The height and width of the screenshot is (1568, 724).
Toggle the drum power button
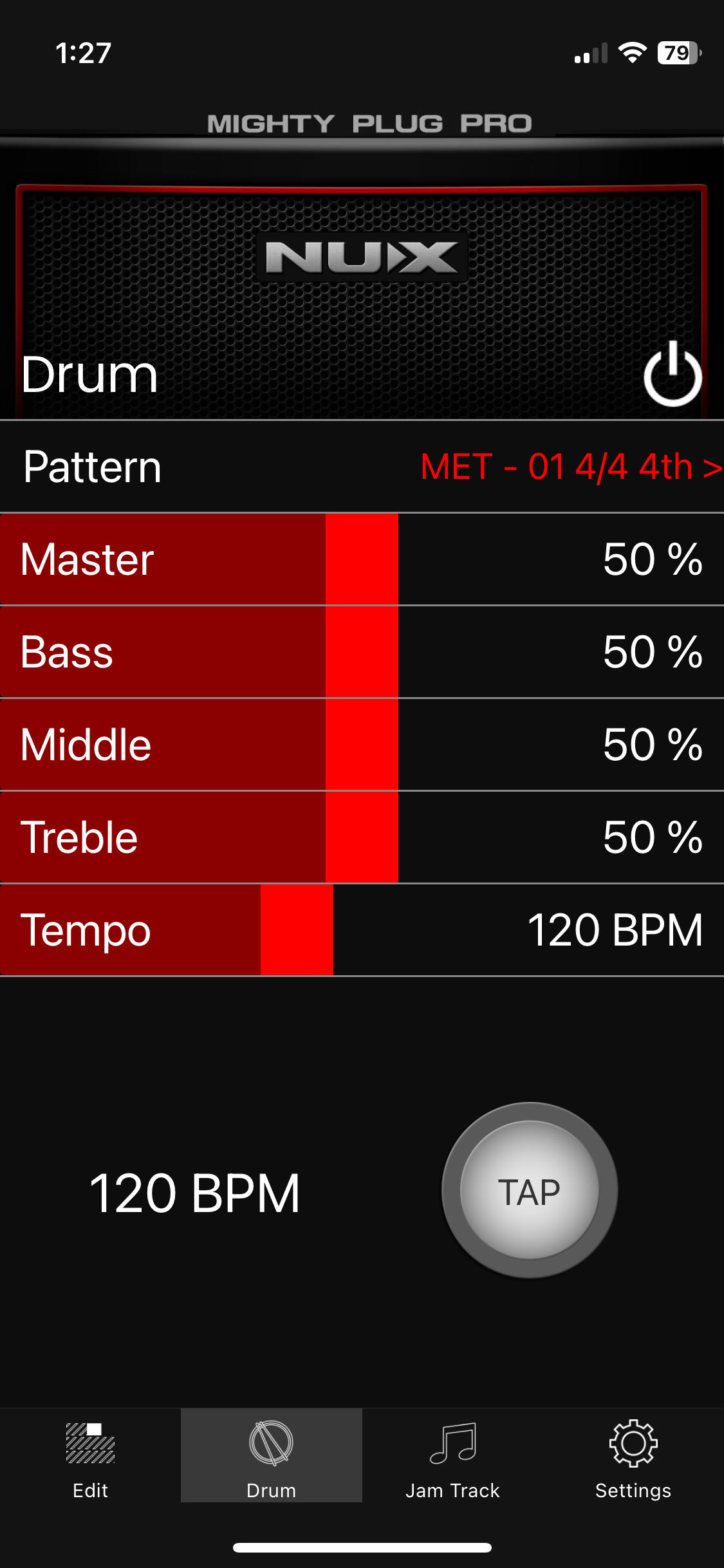[673, 374]
